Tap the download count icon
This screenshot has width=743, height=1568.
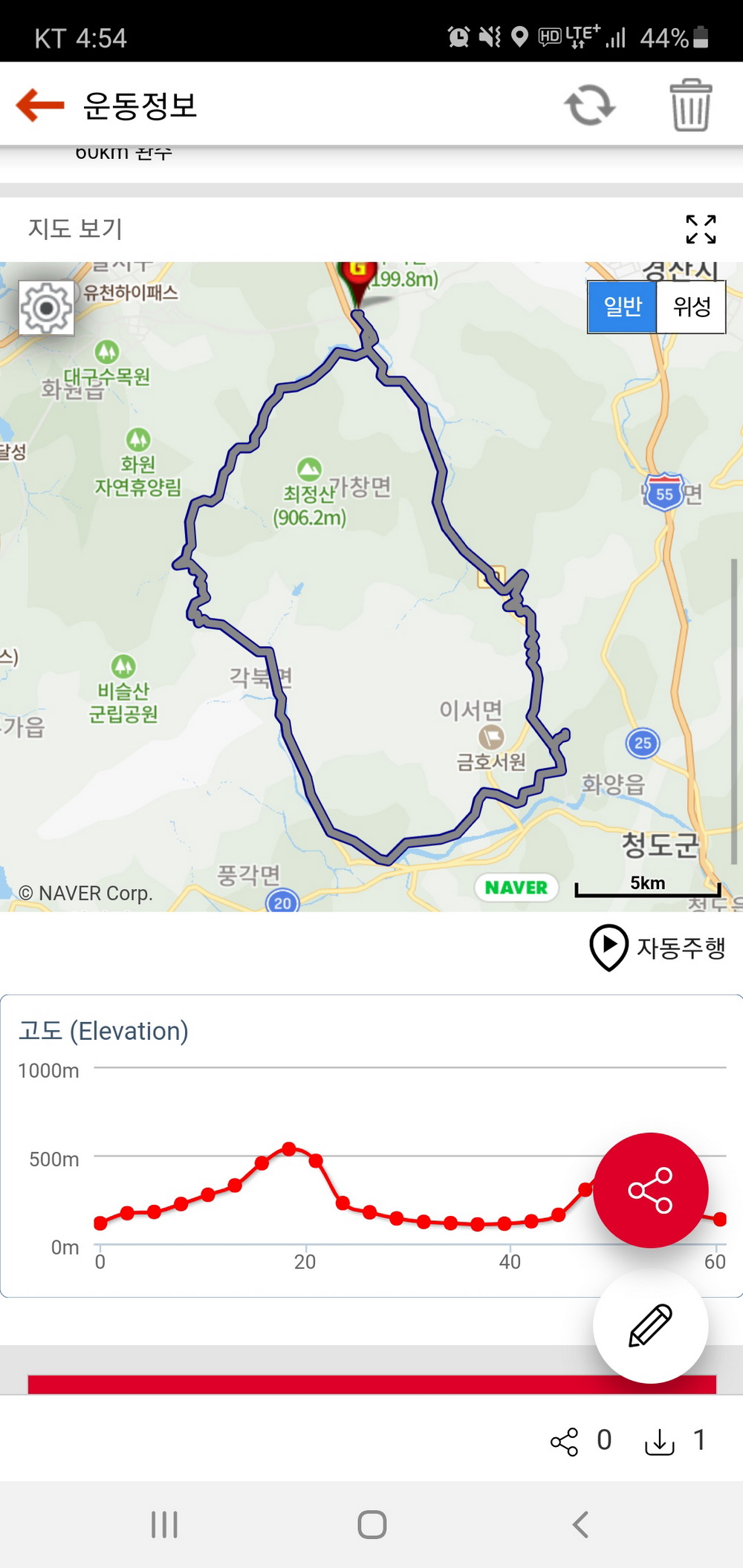point(660,1442)
